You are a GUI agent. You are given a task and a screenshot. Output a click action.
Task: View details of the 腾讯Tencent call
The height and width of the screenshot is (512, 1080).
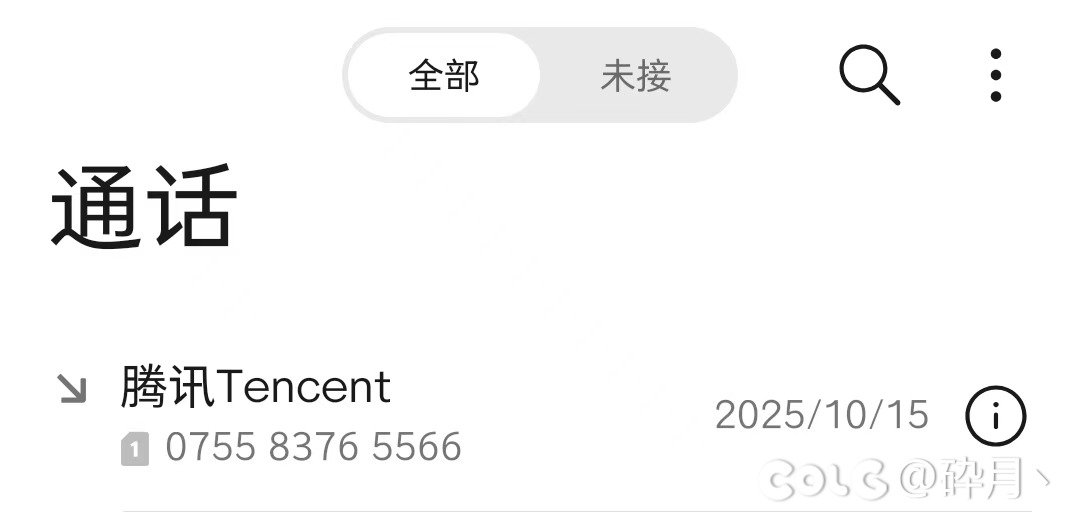coord(995,415)
